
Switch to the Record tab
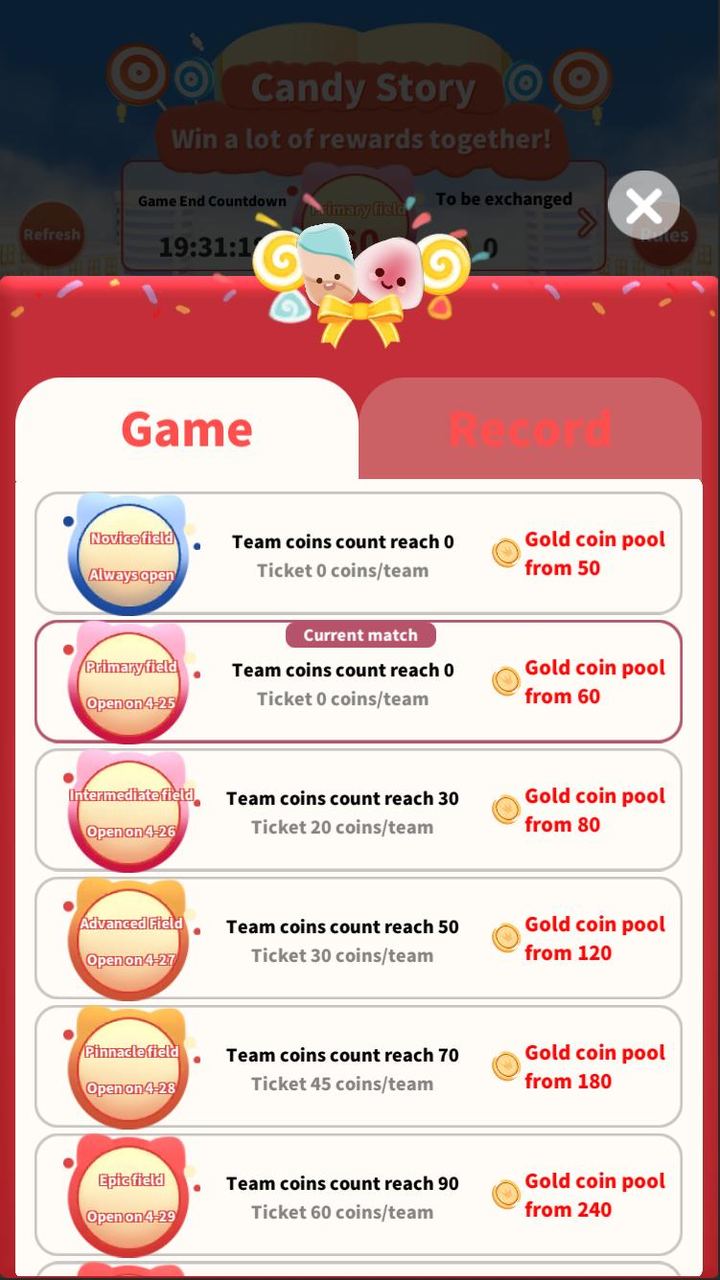point(531,428)
